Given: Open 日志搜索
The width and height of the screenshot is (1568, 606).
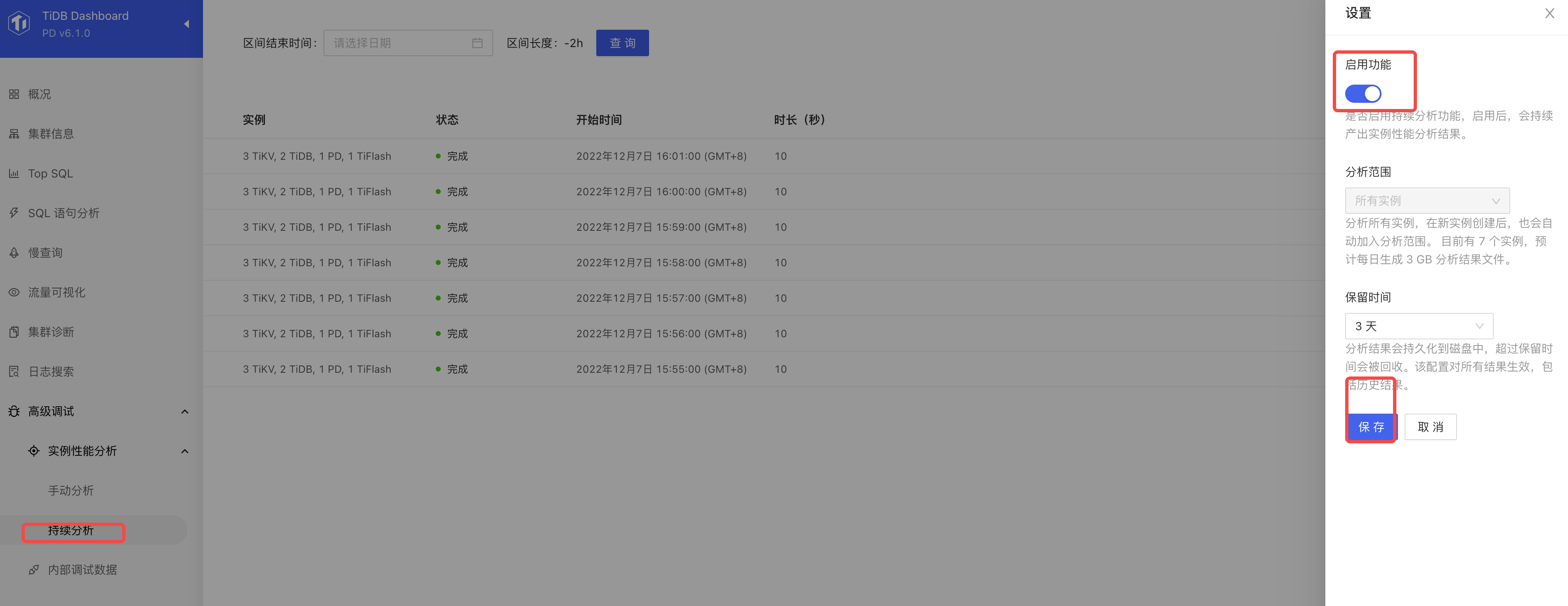Looking at the screenshot, I should (x=50, y=372).
